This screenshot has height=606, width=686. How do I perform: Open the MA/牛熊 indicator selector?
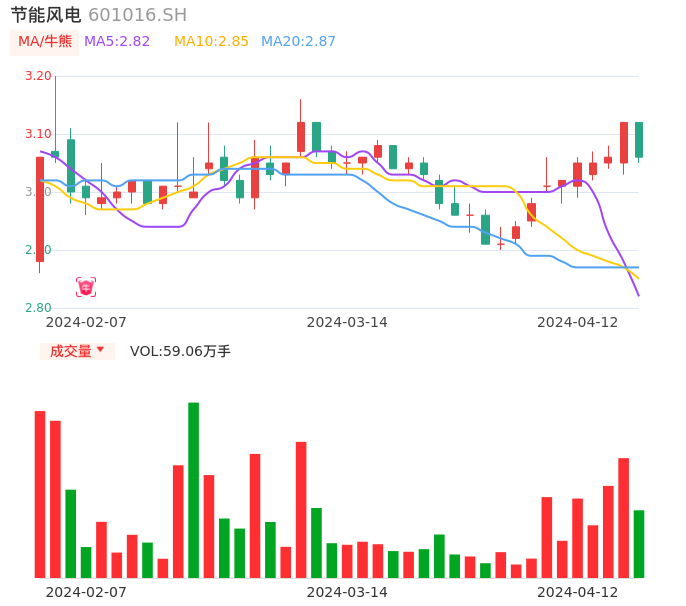click(44, 42)
